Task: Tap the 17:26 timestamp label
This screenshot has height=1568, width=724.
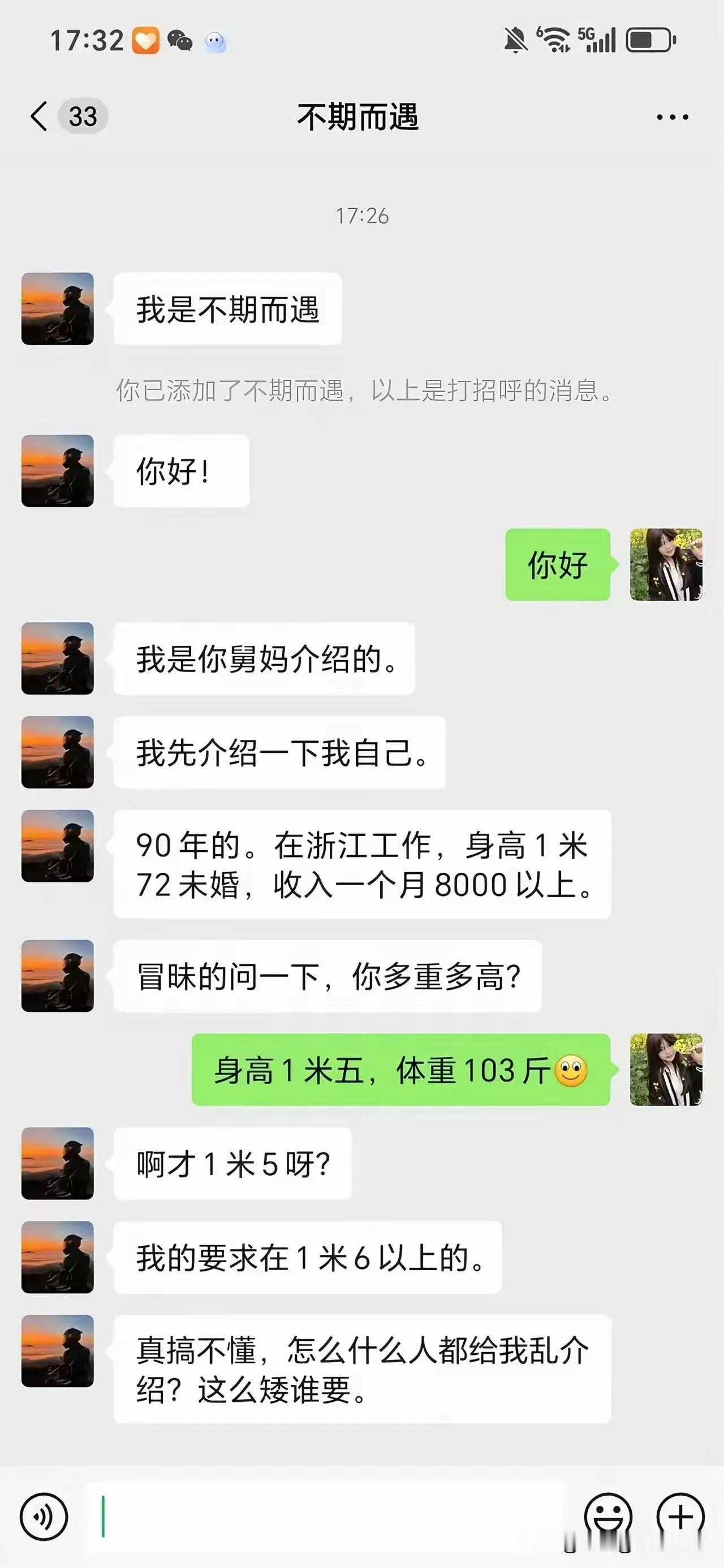Action: tap(361, 214)
